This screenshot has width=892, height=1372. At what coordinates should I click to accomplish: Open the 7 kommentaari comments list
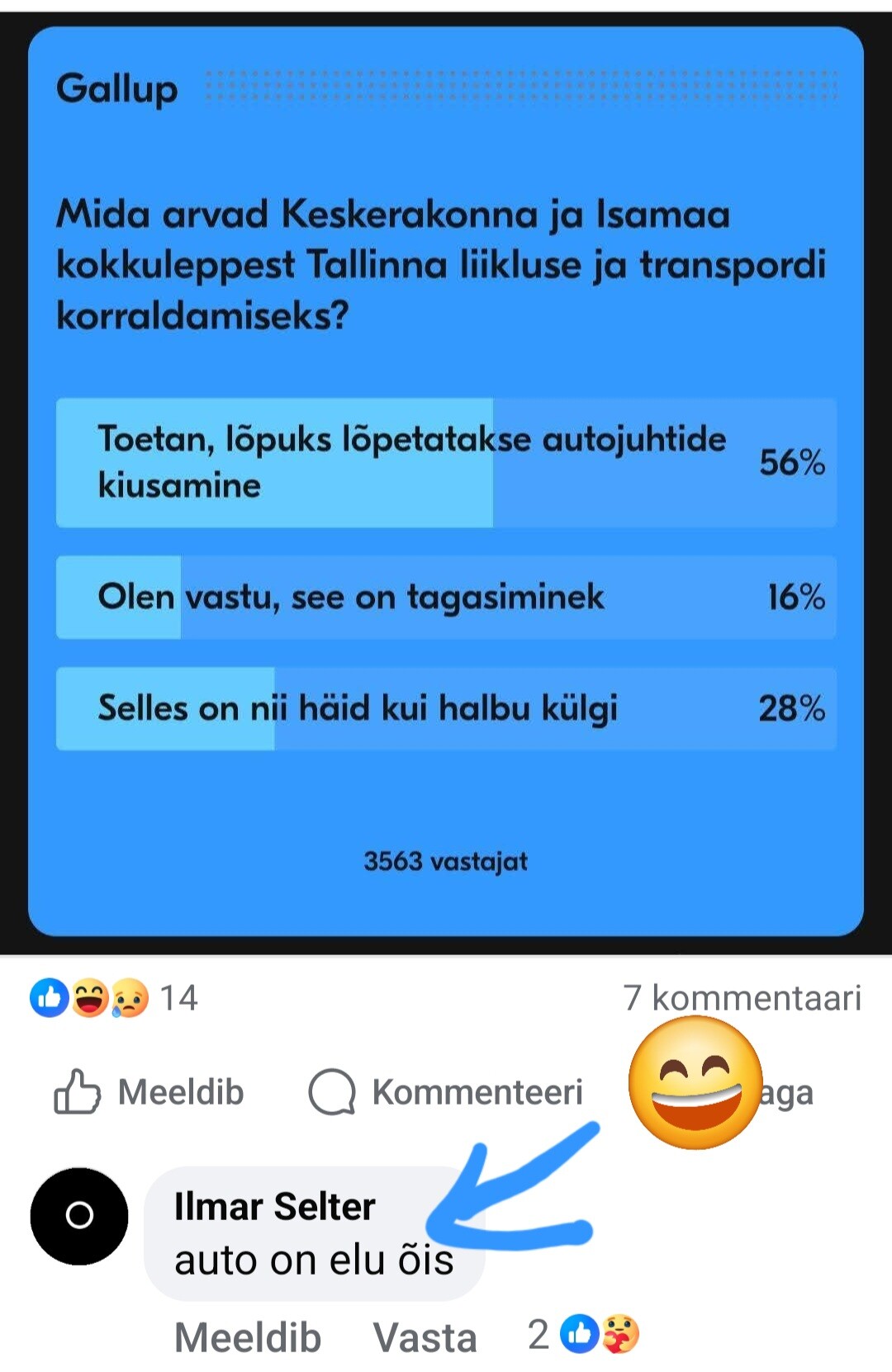point(741,998)
